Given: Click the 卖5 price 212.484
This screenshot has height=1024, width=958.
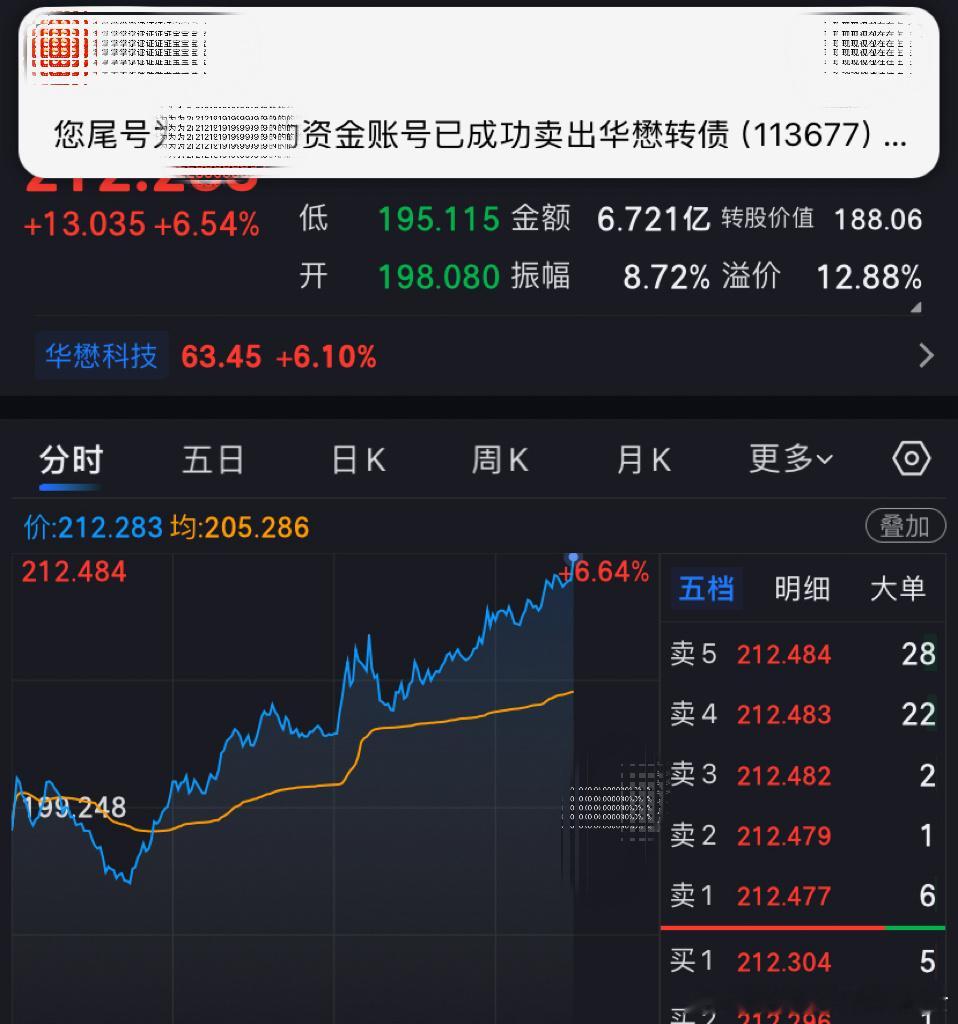Looking at the screenshot, I should [x=782, y=654].
